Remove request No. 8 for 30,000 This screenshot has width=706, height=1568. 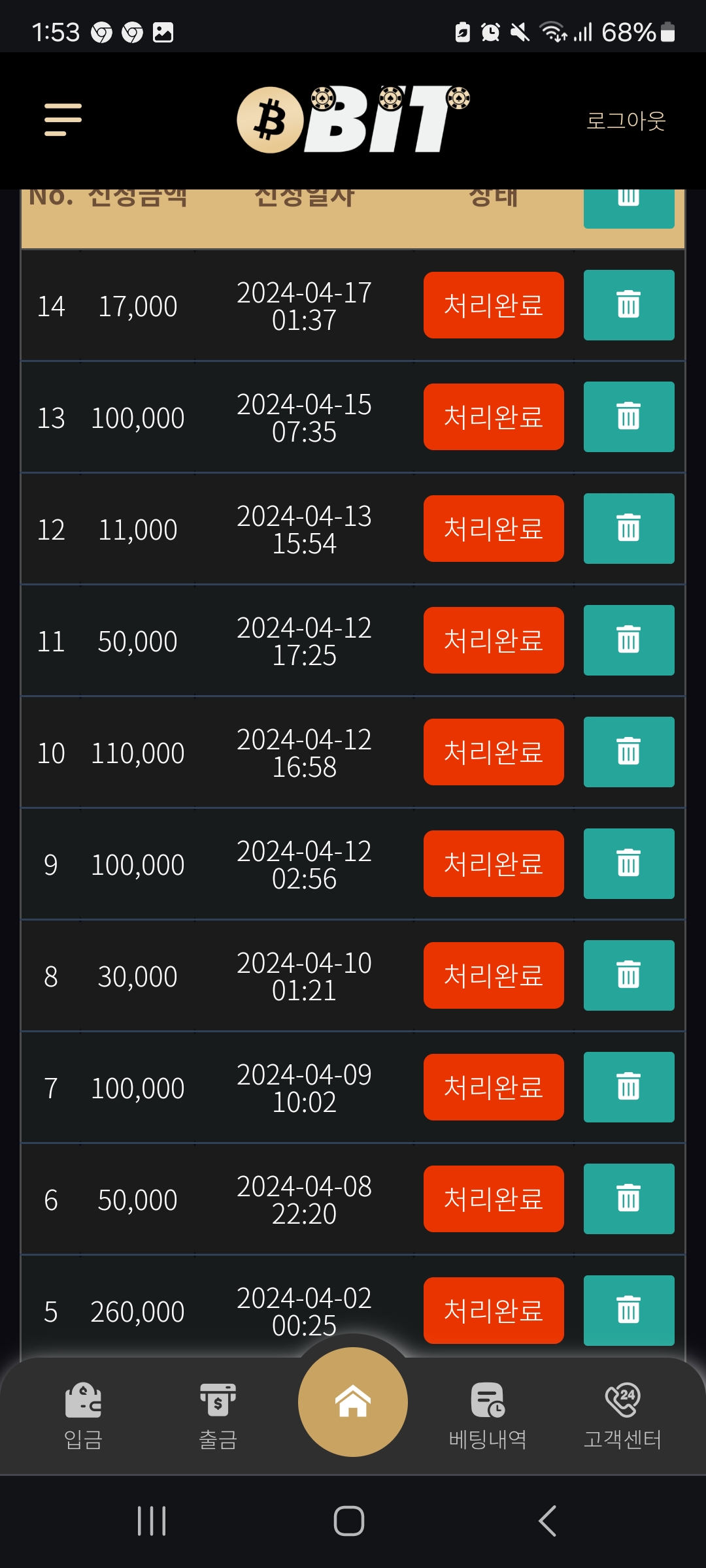628,975
